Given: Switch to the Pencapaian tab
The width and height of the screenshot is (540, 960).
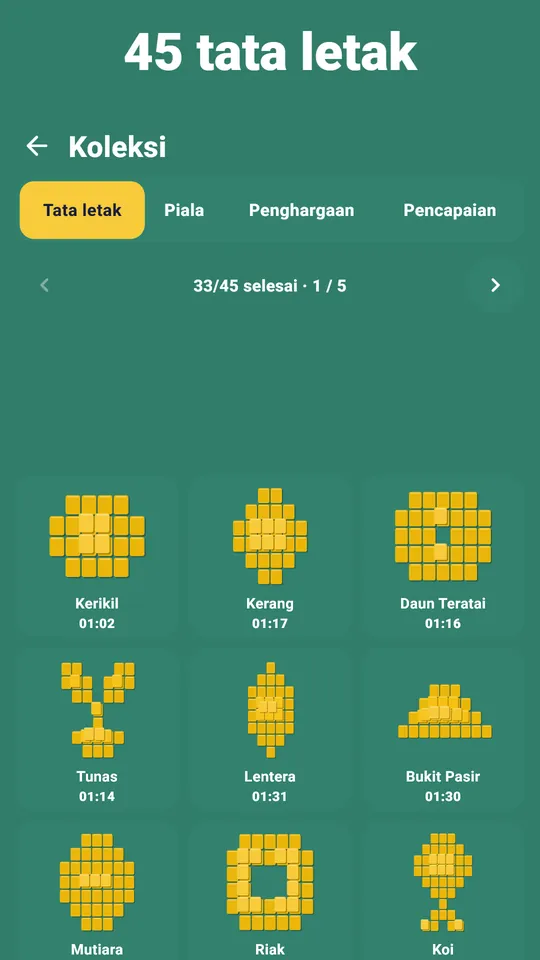Looking at the screenshot, I should click(x=449, y=210).
